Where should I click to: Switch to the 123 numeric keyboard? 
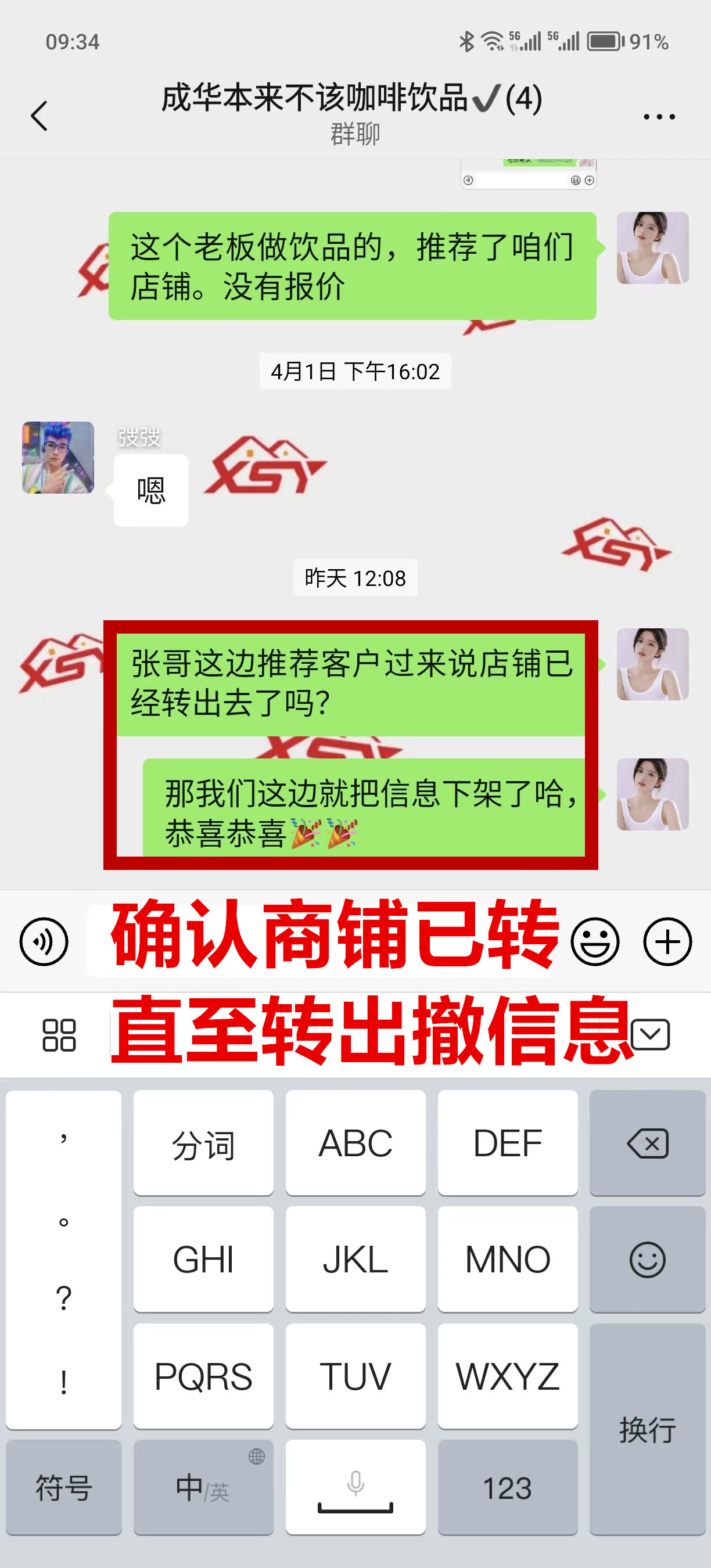(x=507, y=1488)
